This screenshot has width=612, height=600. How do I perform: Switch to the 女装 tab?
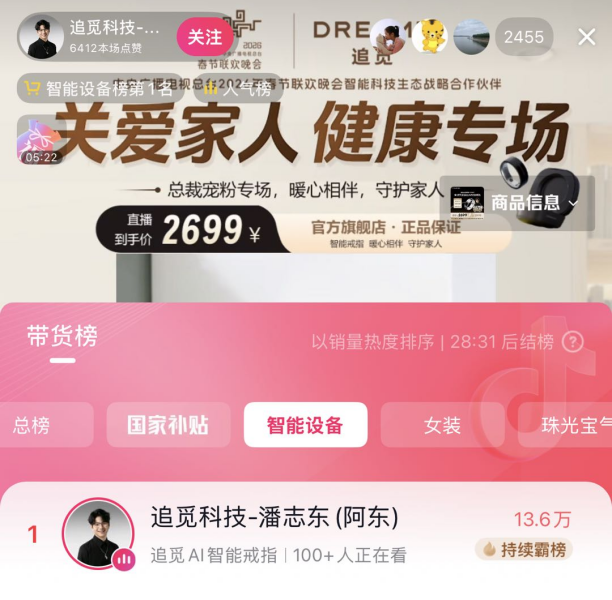pos(442,425)
